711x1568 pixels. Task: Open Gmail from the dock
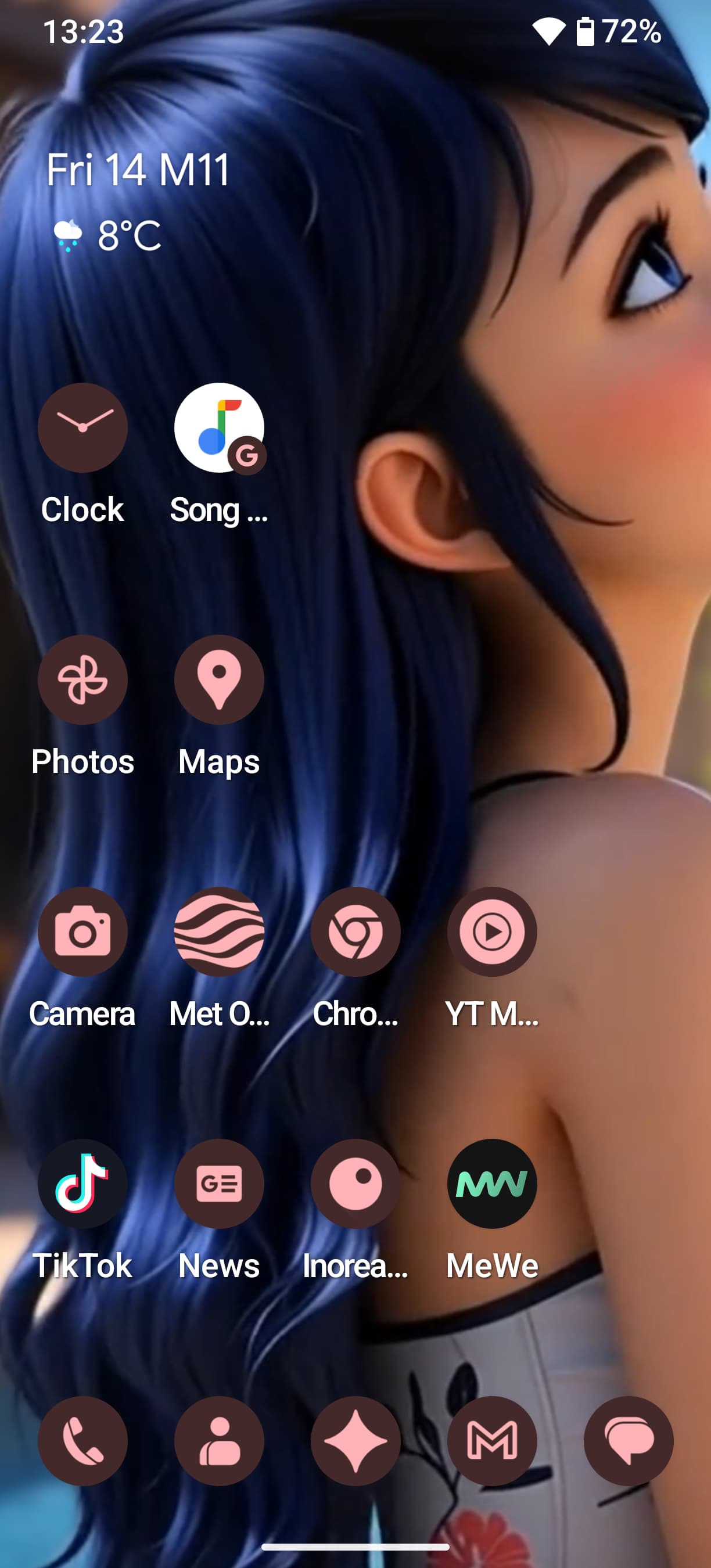click(492, 1441)
